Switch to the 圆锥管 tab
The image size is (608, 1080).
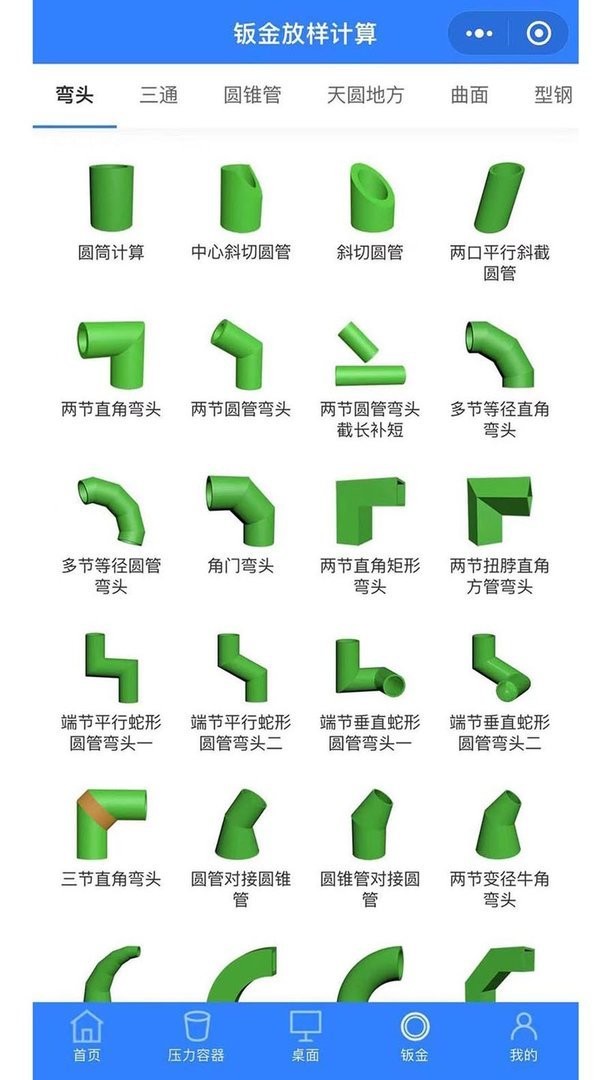pyautogui.click(x=252, y=95)
